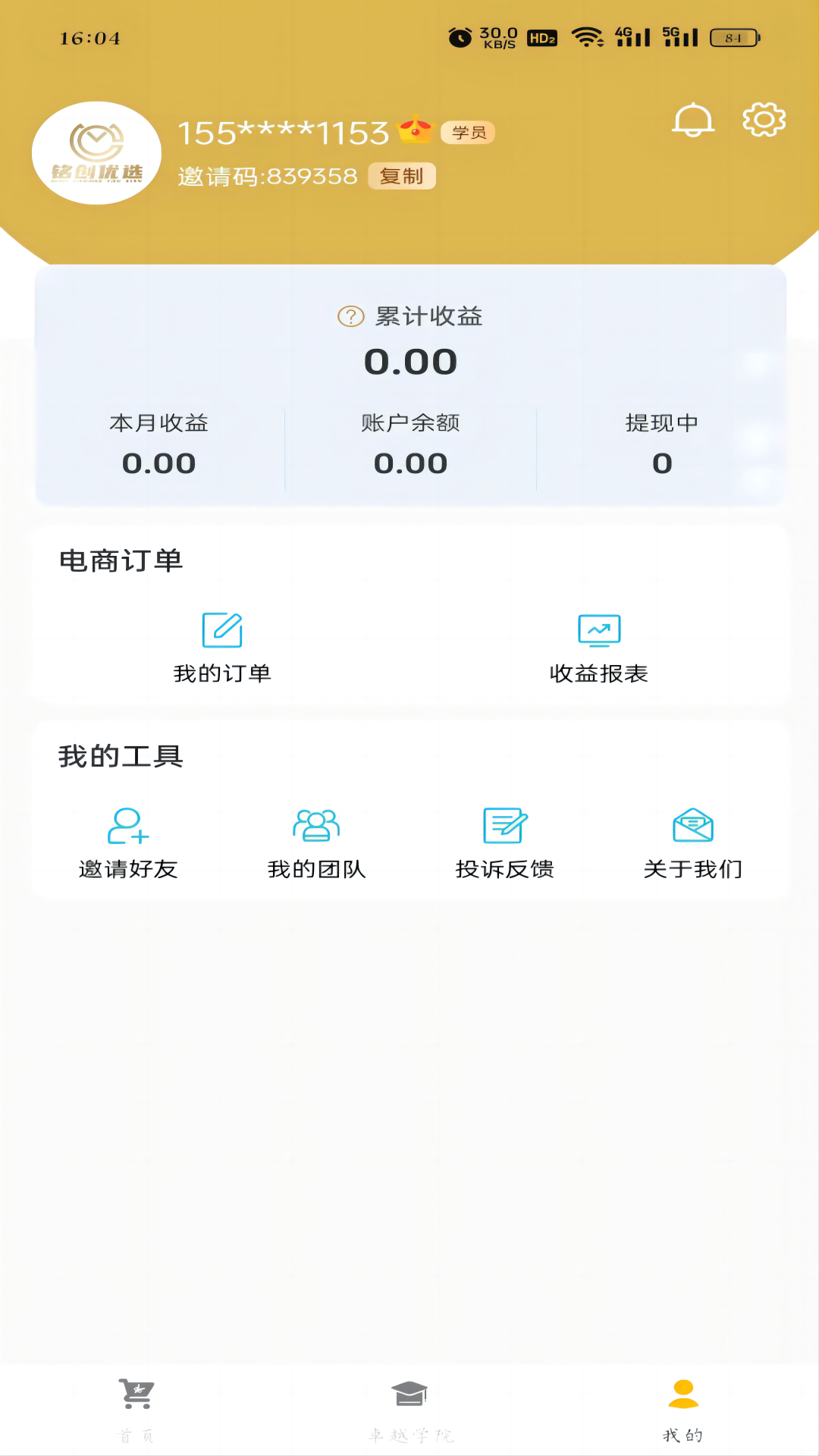
Task: Select the 我的 tab
Action: pos(683,1410)
